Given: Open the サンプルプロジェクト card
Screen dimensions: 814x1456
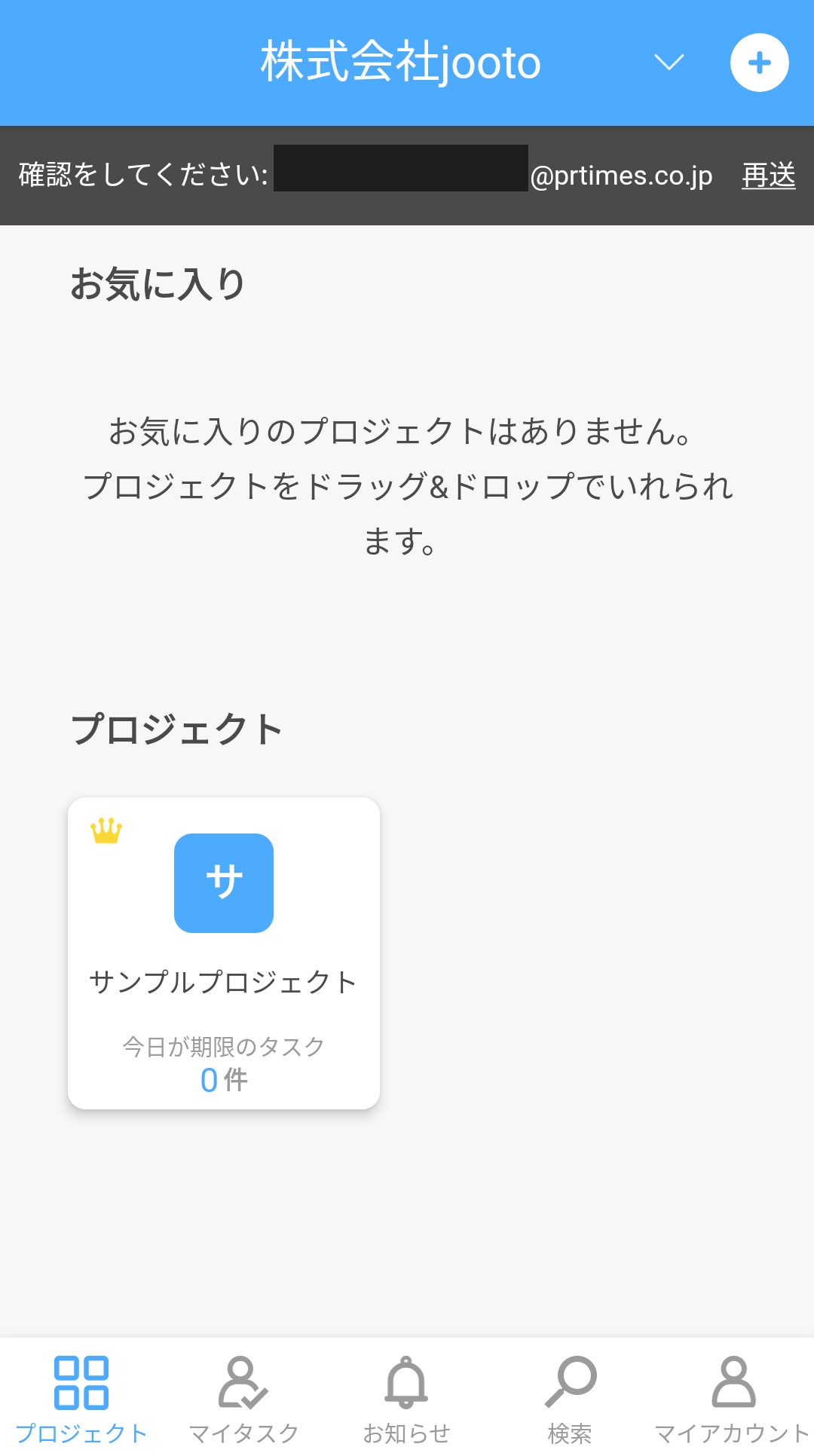Looking at the screenshot, I should pyautogui.click(x=224, y=953).
